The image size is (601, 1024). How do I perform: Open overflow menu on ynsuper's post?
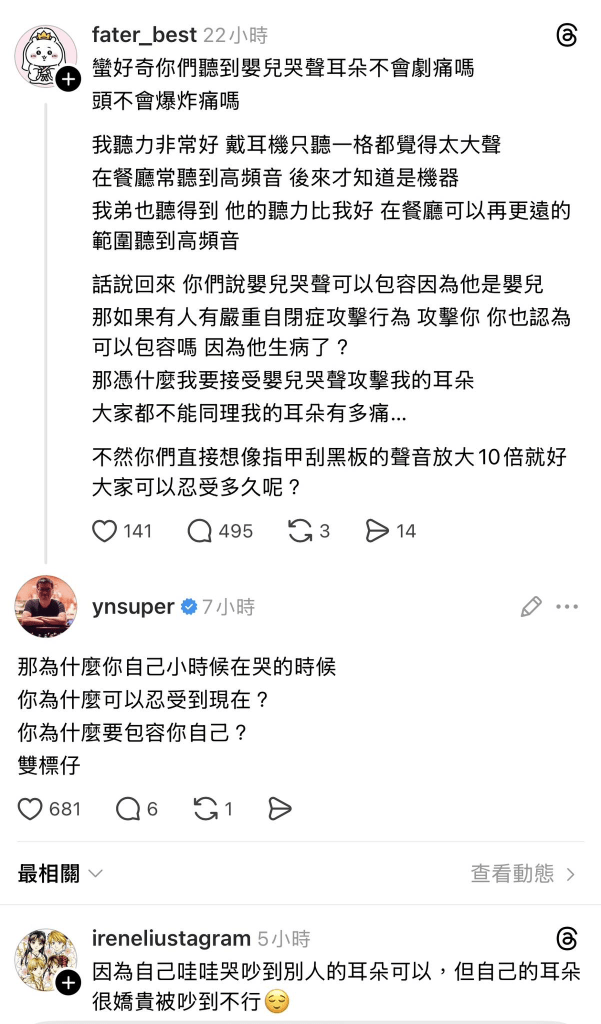(567, 606)
